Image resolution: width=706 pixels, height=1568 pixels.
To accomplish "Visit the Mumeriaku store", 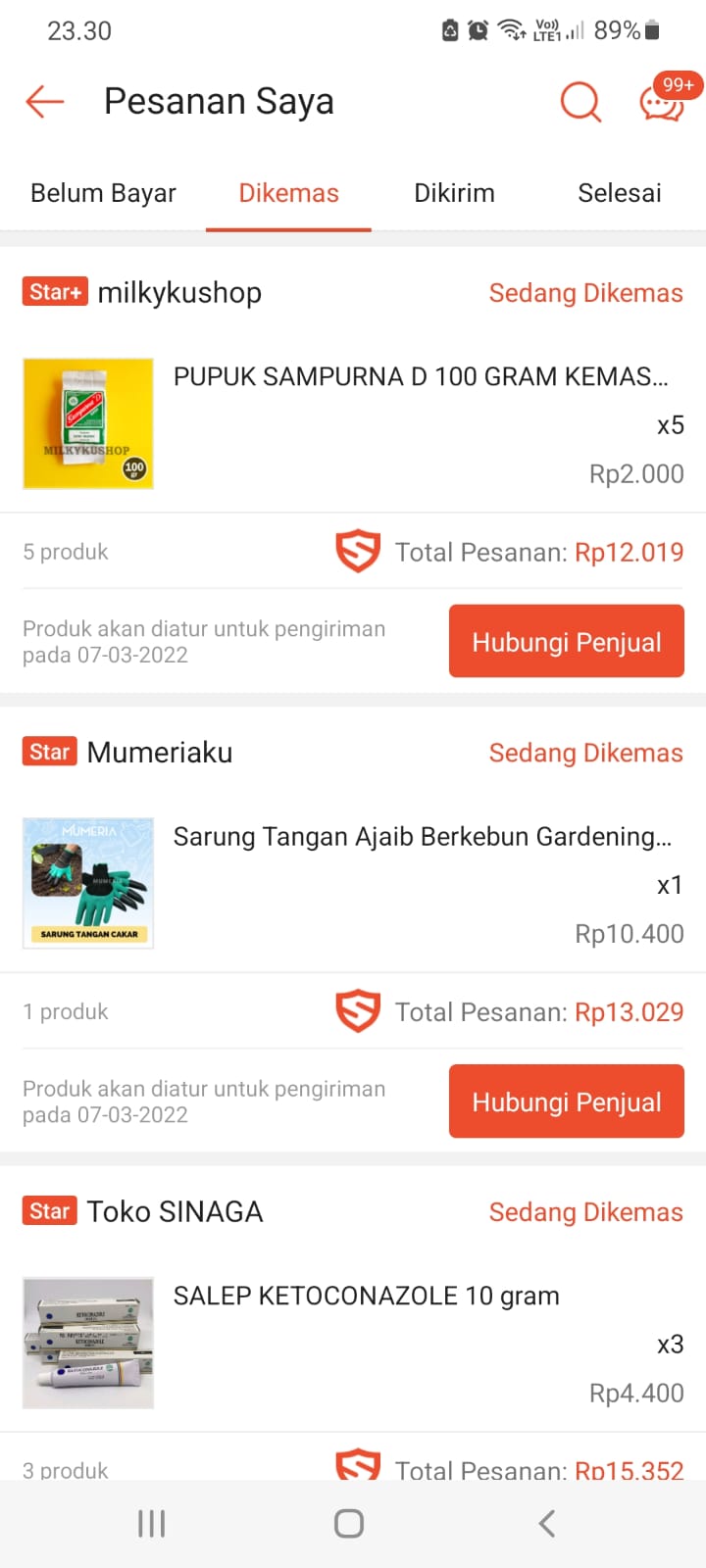I will point(159,752).
